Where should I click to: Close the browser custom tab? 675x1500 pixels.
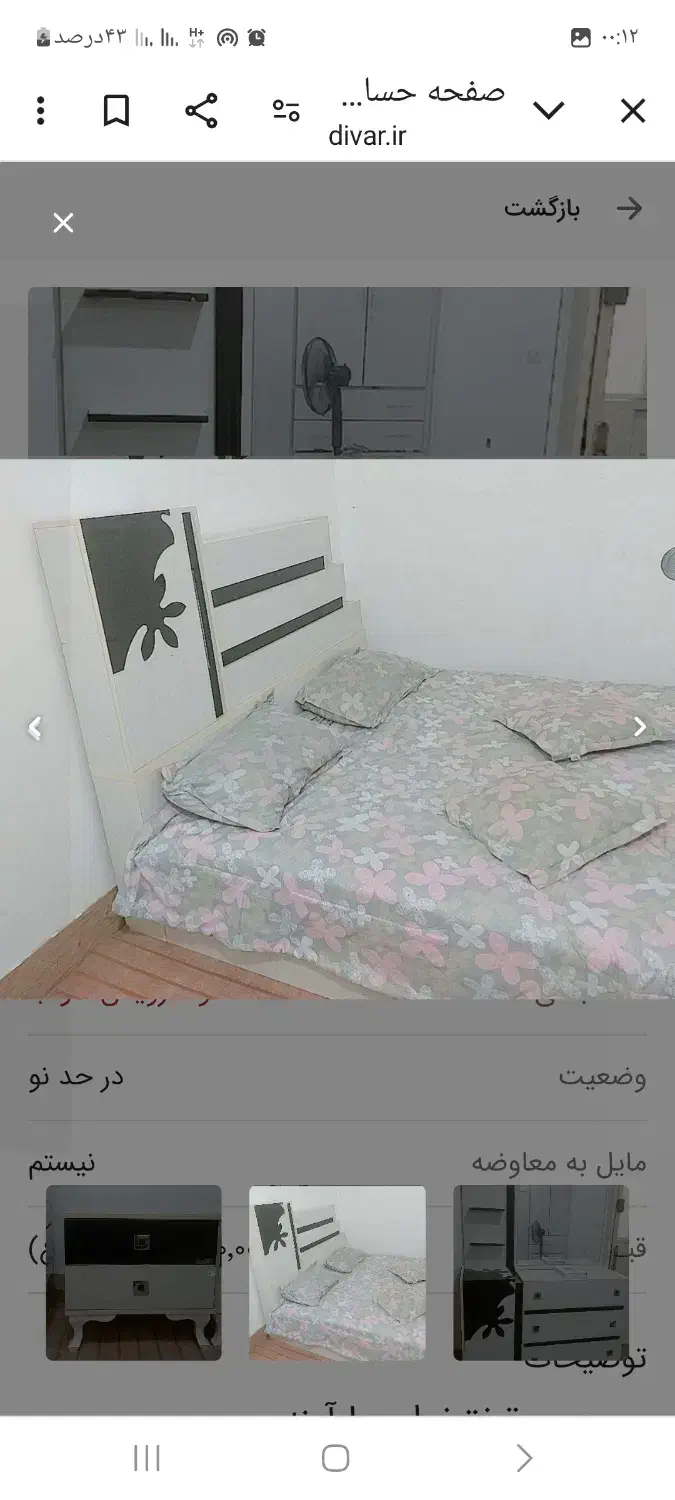[632, 111]
